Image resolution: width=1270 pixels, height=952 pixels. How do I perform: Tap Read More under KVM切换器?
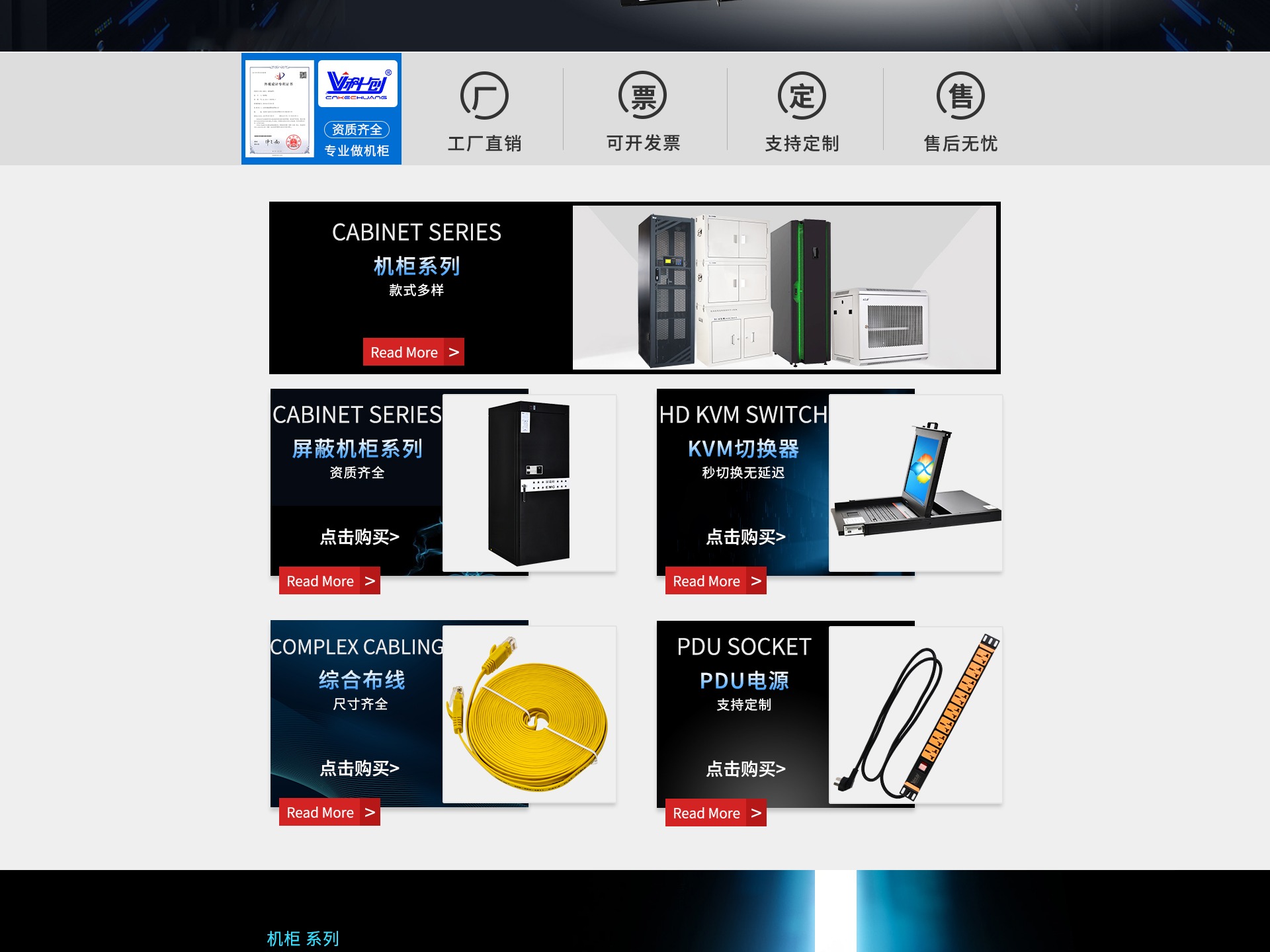[715, 581]
